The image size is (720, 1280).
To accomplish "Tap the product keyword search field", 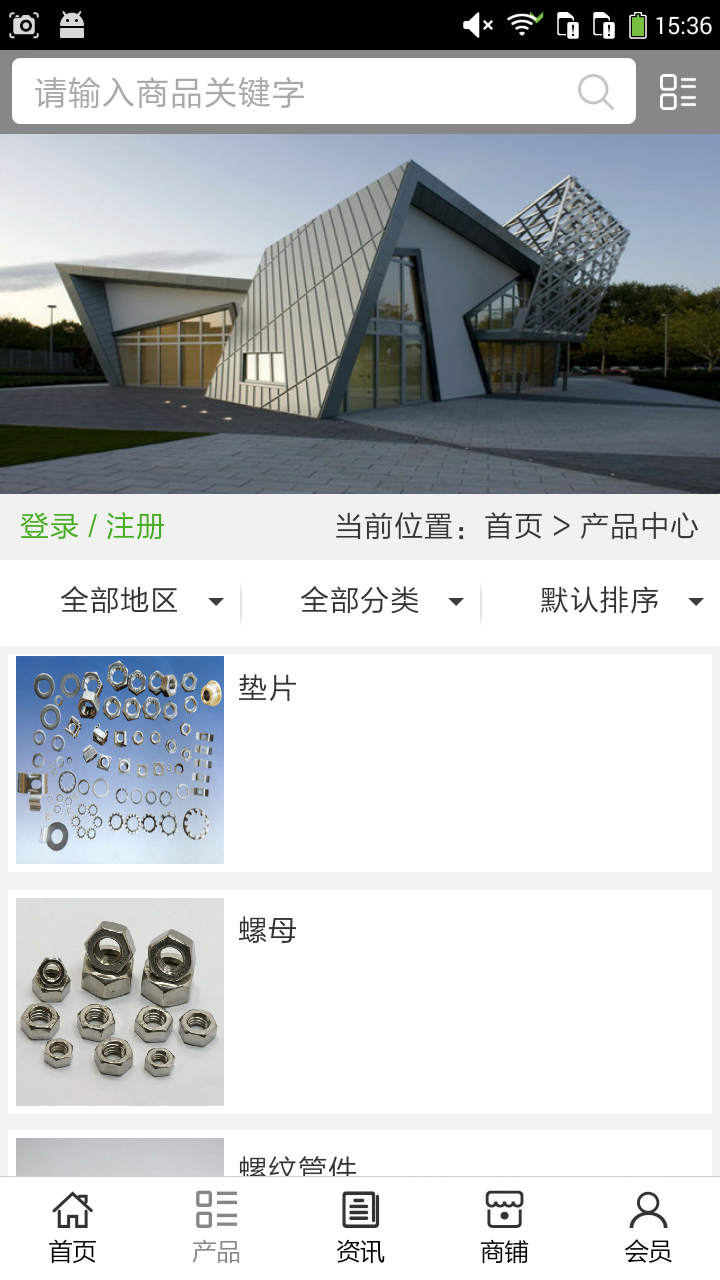I will 300,92.
